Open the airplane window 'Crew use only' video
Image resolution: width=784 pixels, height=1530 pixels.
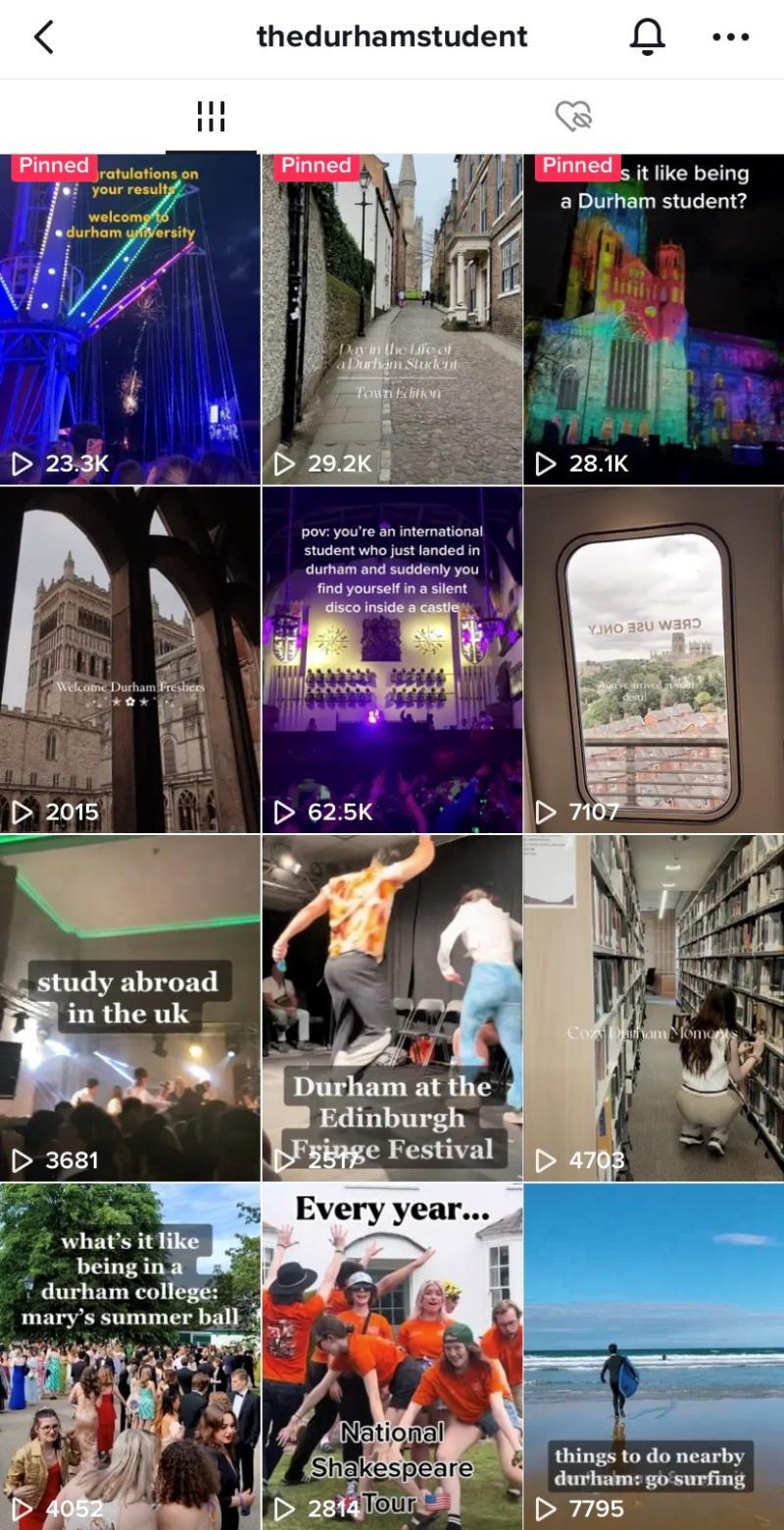tap(654, 660)
